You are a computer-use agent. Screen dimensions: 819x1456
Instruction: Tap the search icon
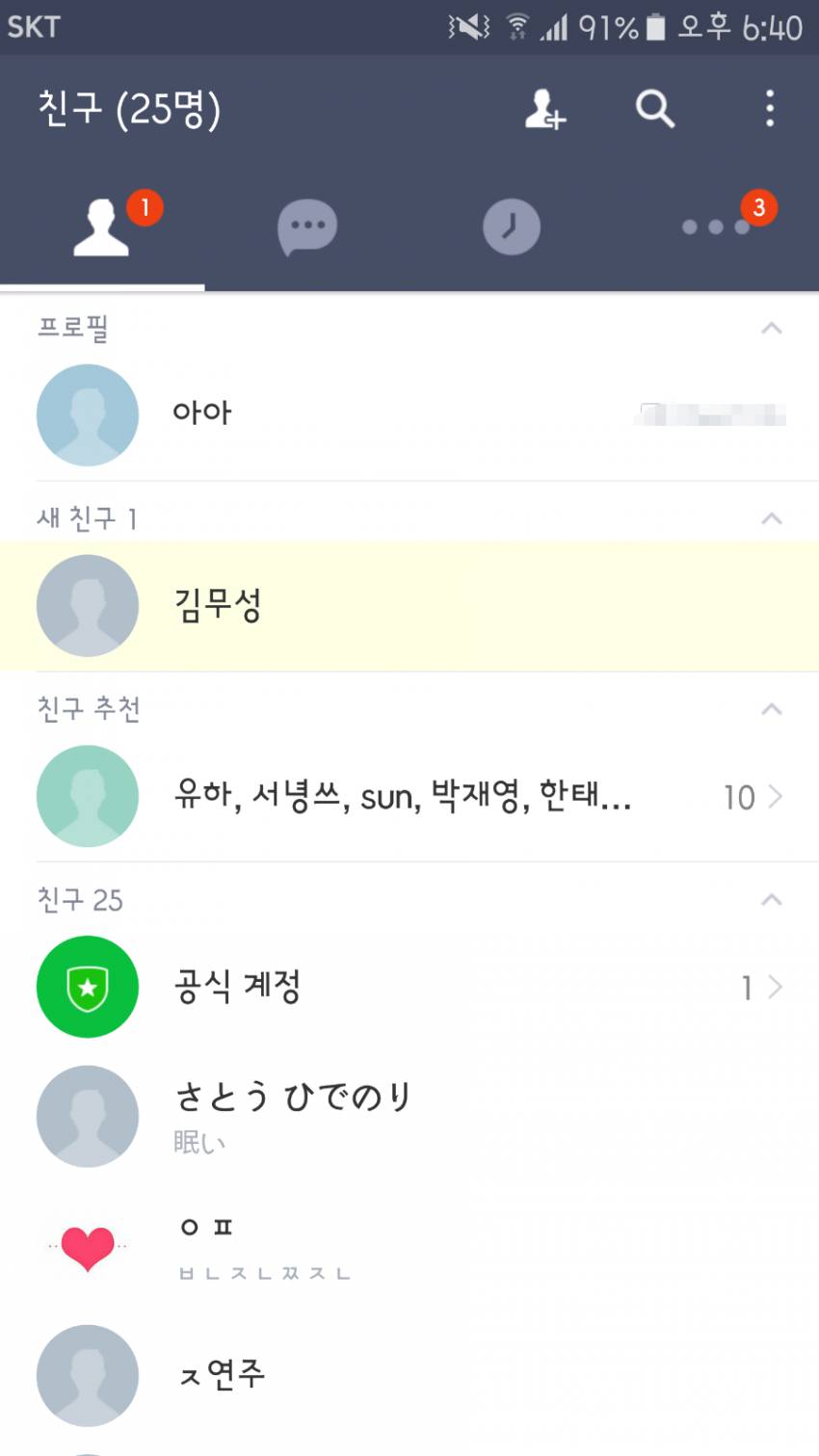(654, 110)
